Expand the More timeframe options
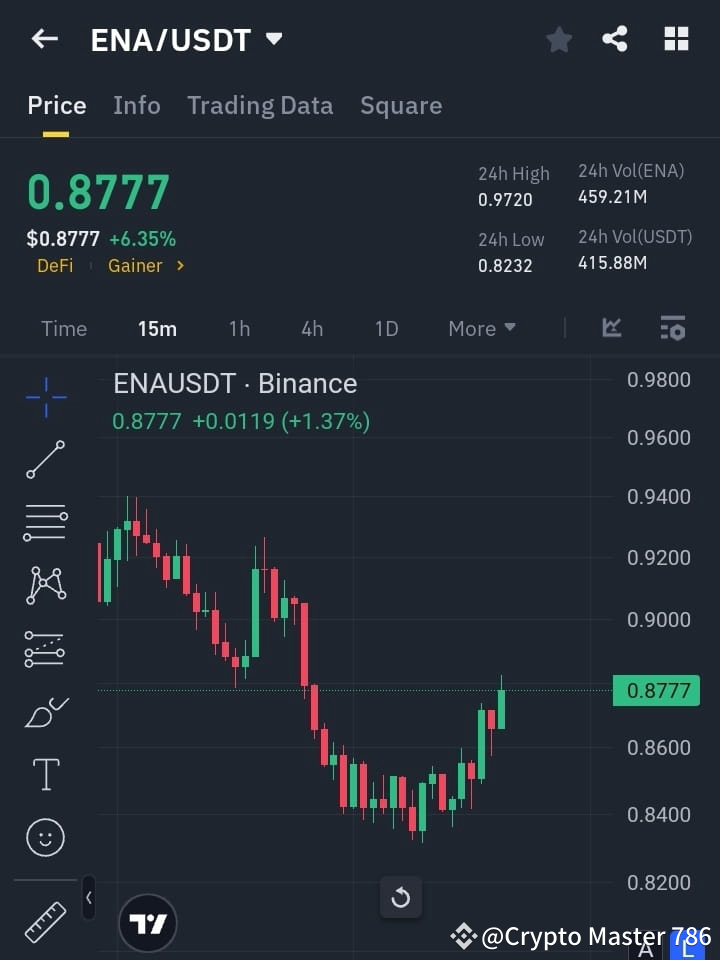This screenshot has width=720, height=960. (x=481, y=328)
